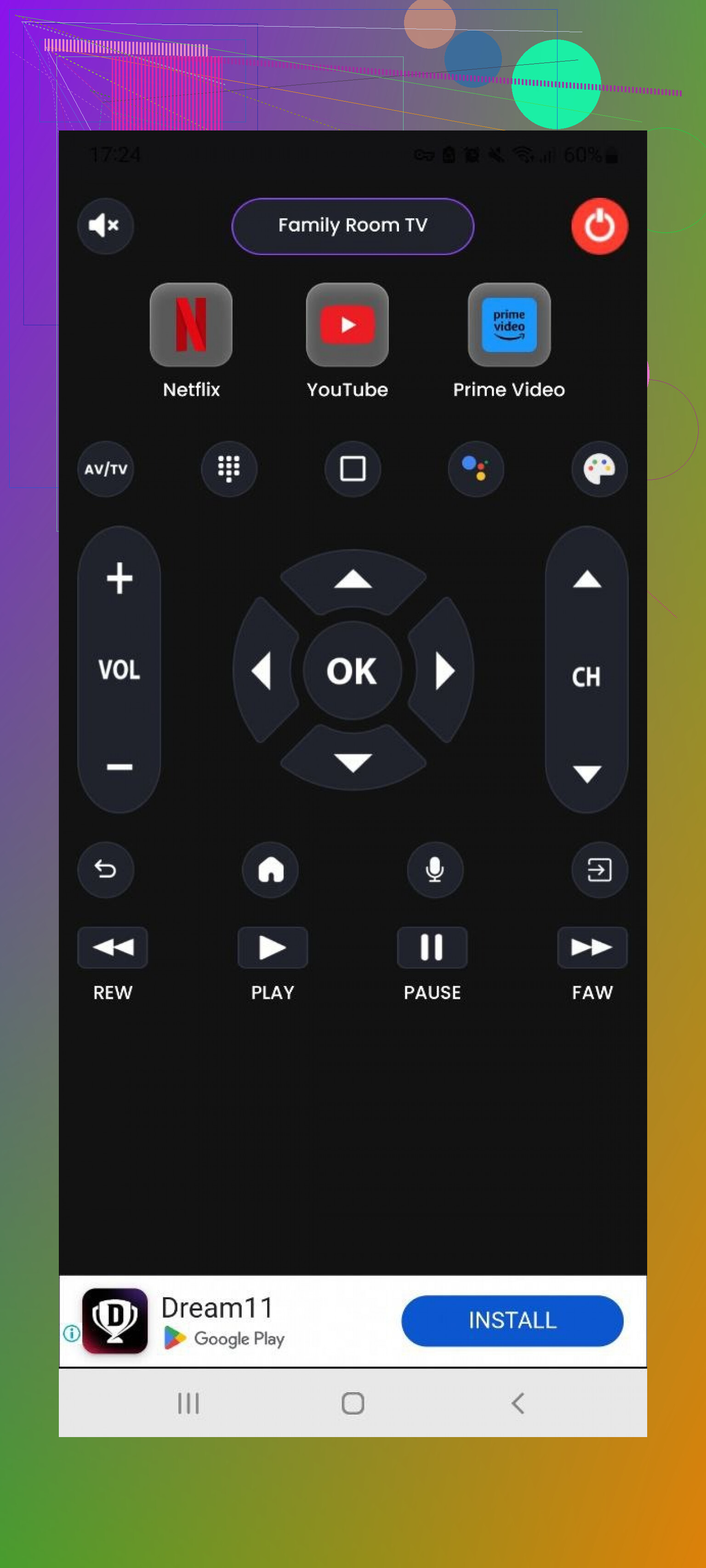Mute the TV sound
Image resolution: width=706 pixels, height=1568 pixels.
pos(105,226)
